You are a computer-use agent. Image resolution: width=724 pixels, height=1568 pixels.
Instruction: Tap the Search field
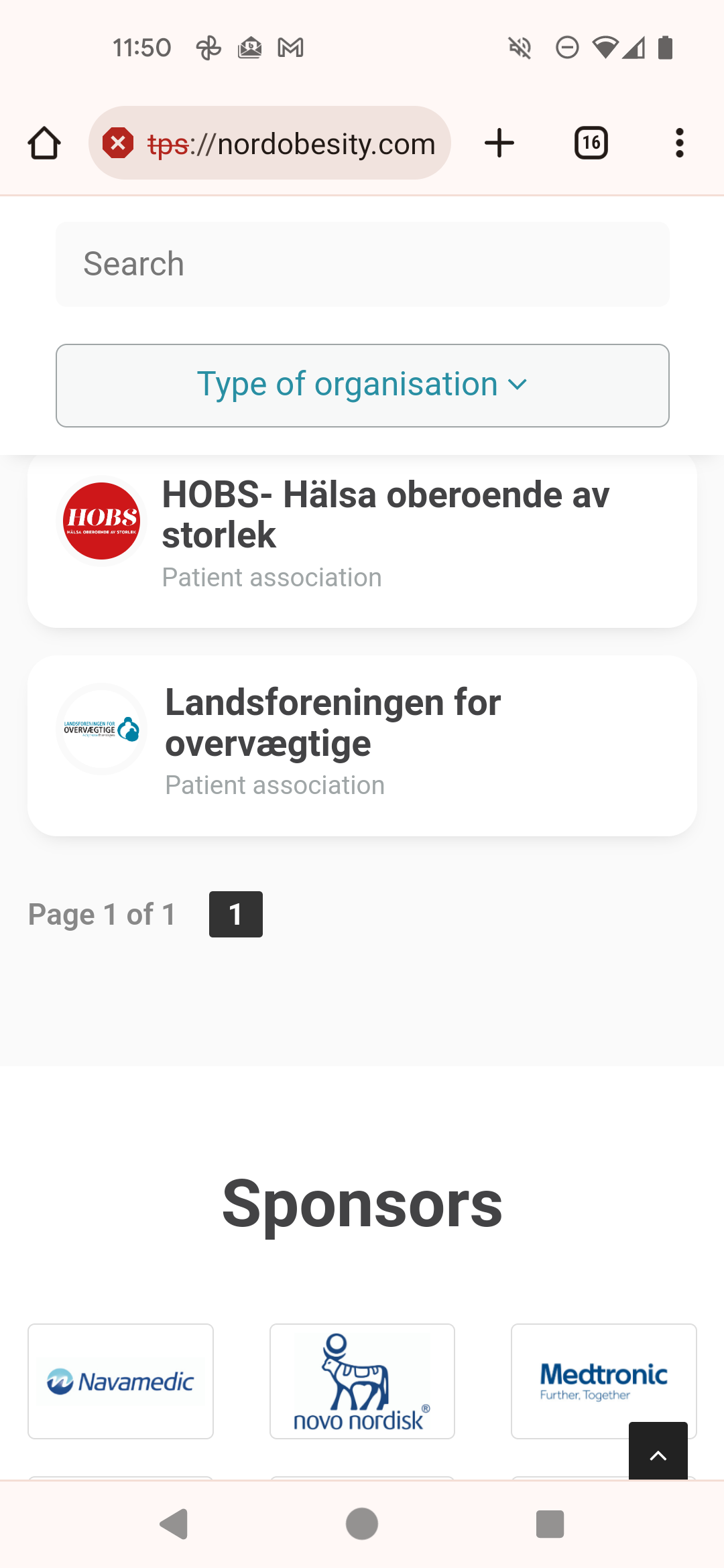tap(363, 264)
